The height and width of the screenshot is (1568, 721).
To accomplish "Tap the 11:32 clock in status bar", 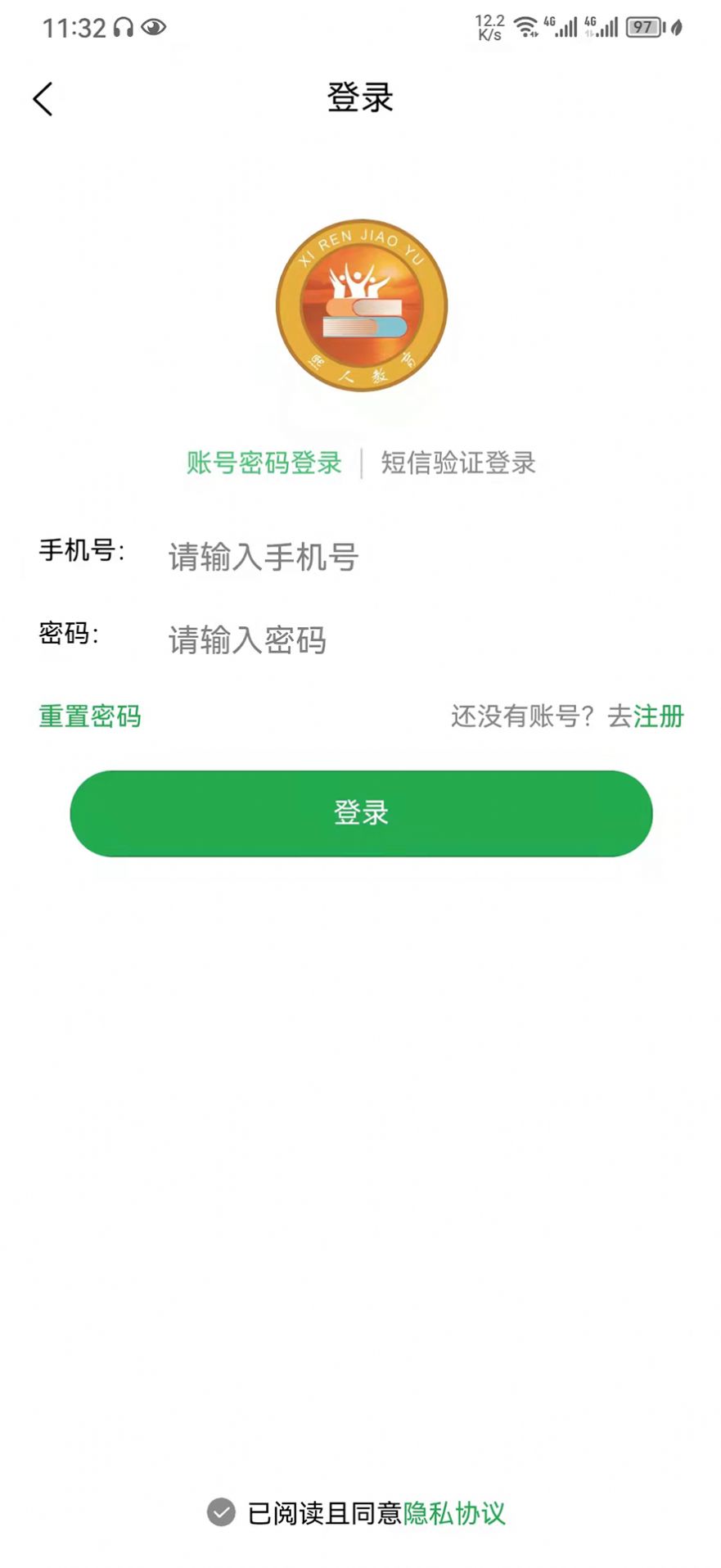I will pyautogui.click(x=75, y=28).
